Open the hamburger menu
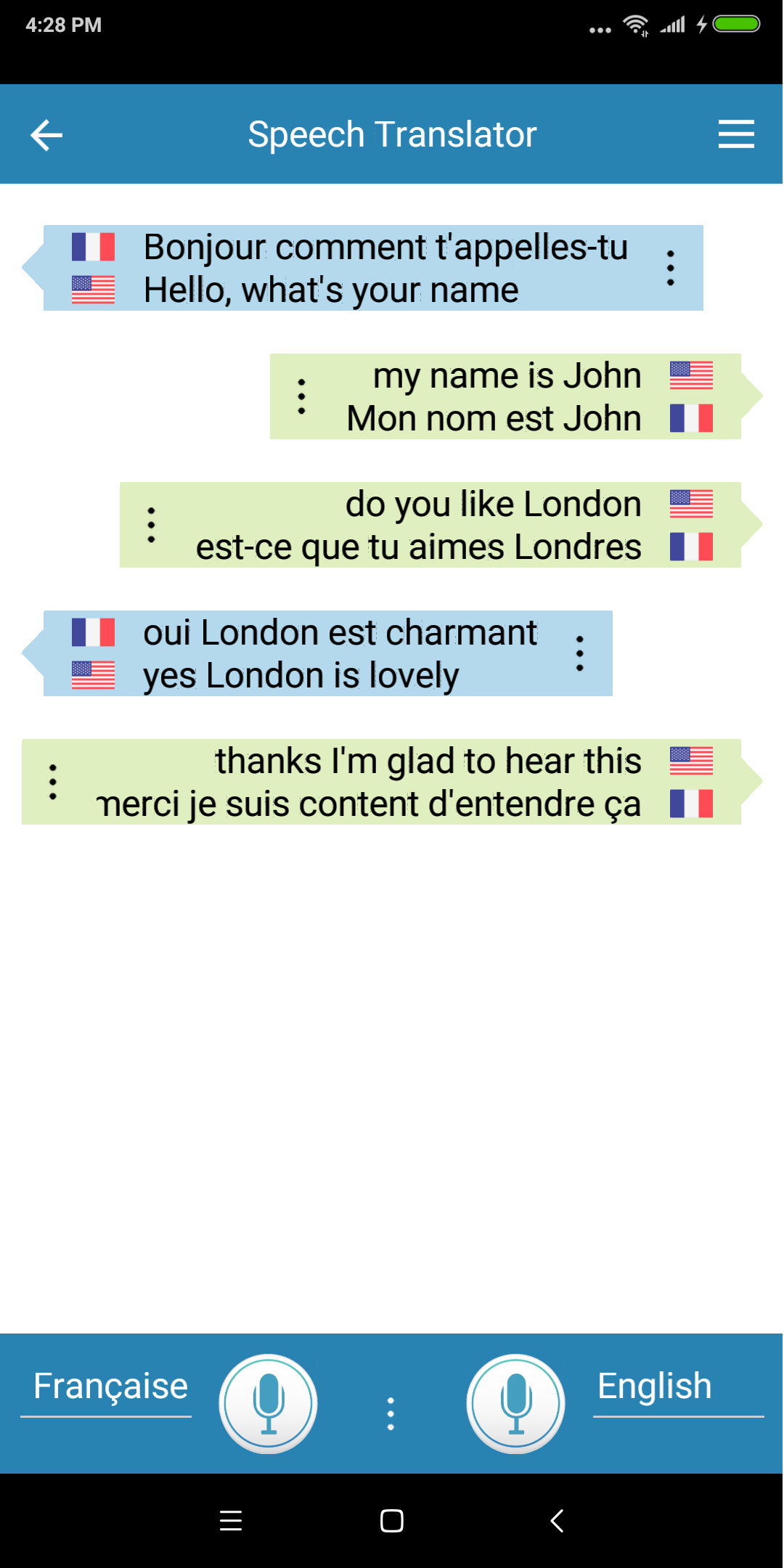 click(x=736, y=134)
